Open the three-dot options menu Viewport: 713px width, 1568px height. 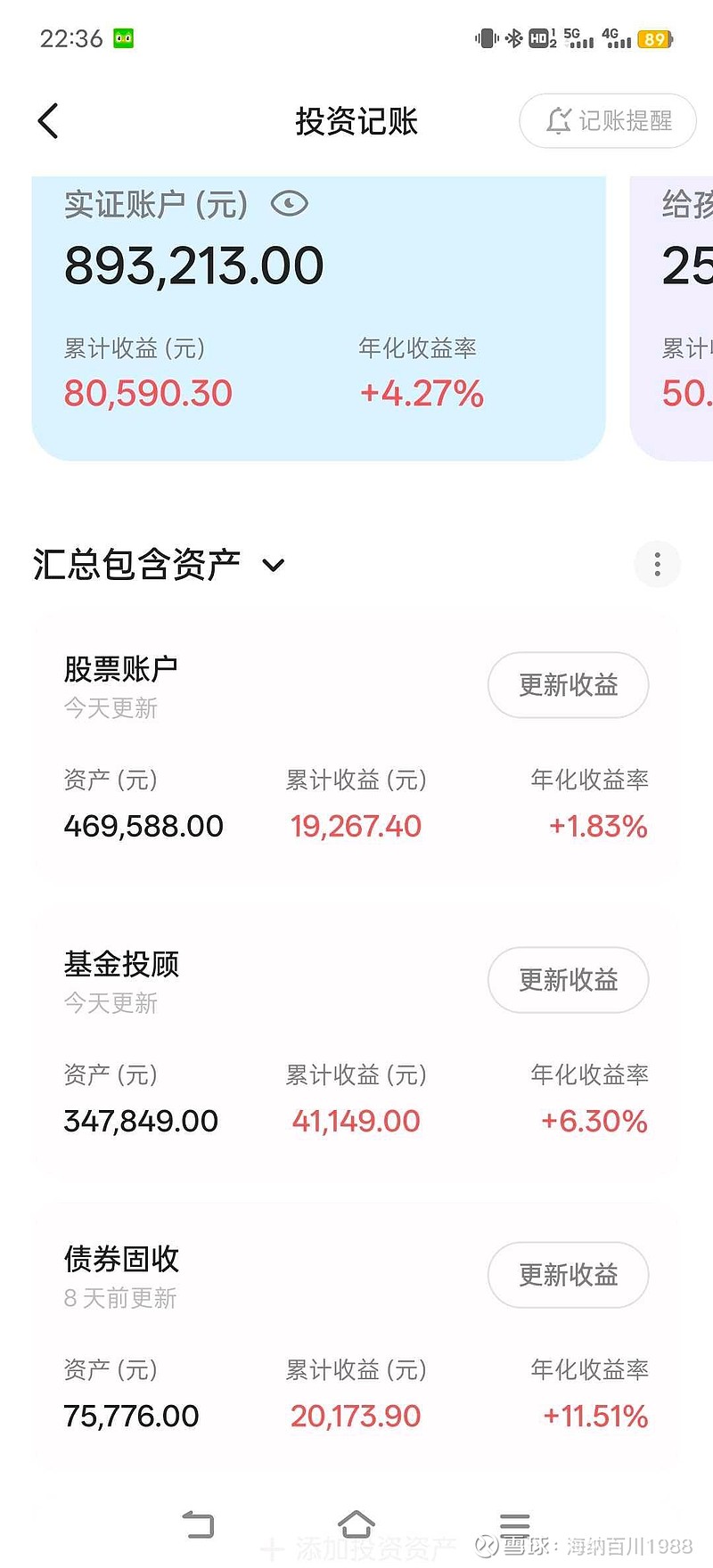[x=657, y=565]
